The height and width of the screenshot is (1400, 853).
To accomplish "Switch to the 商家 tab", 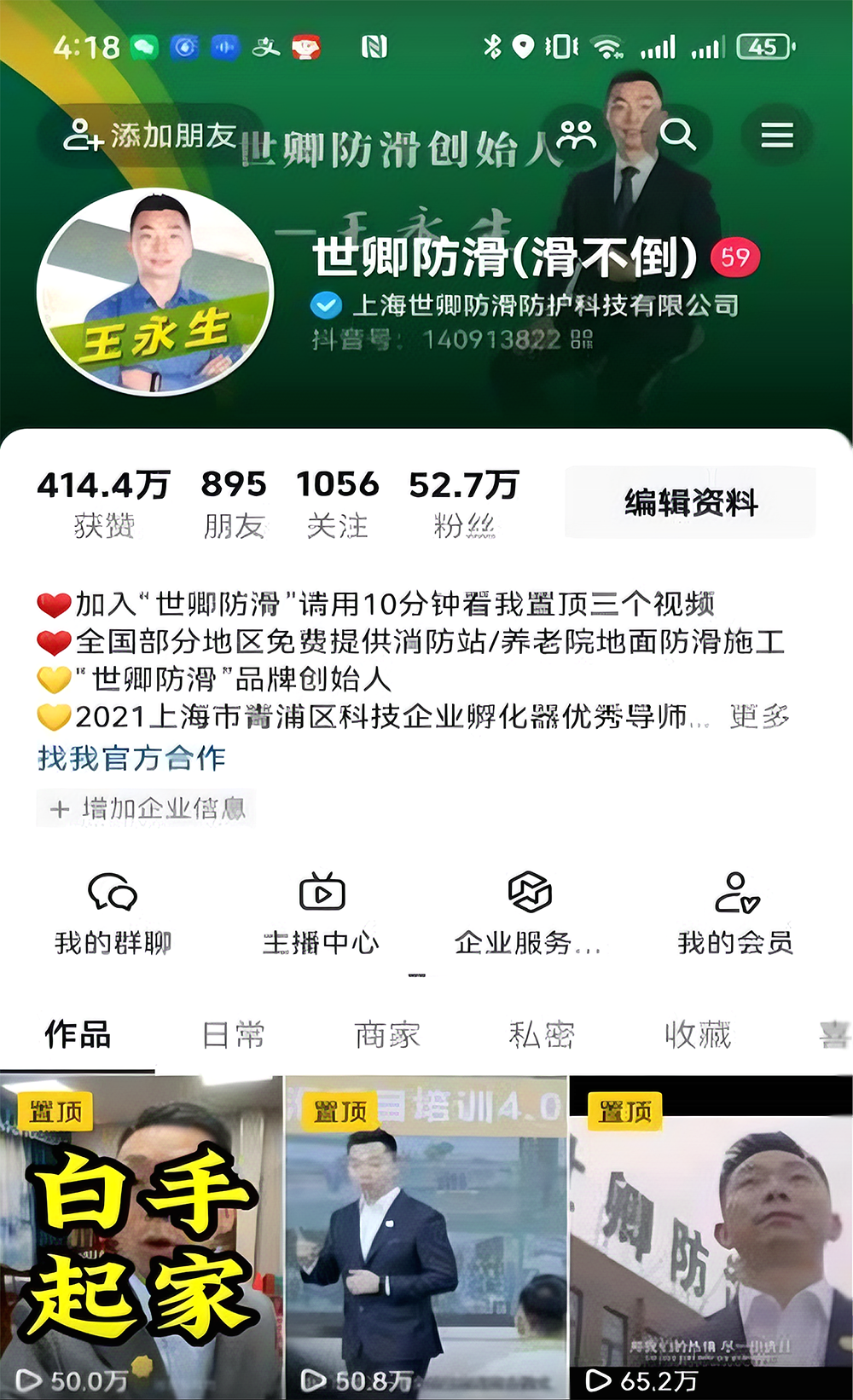I will (387, 1035).
